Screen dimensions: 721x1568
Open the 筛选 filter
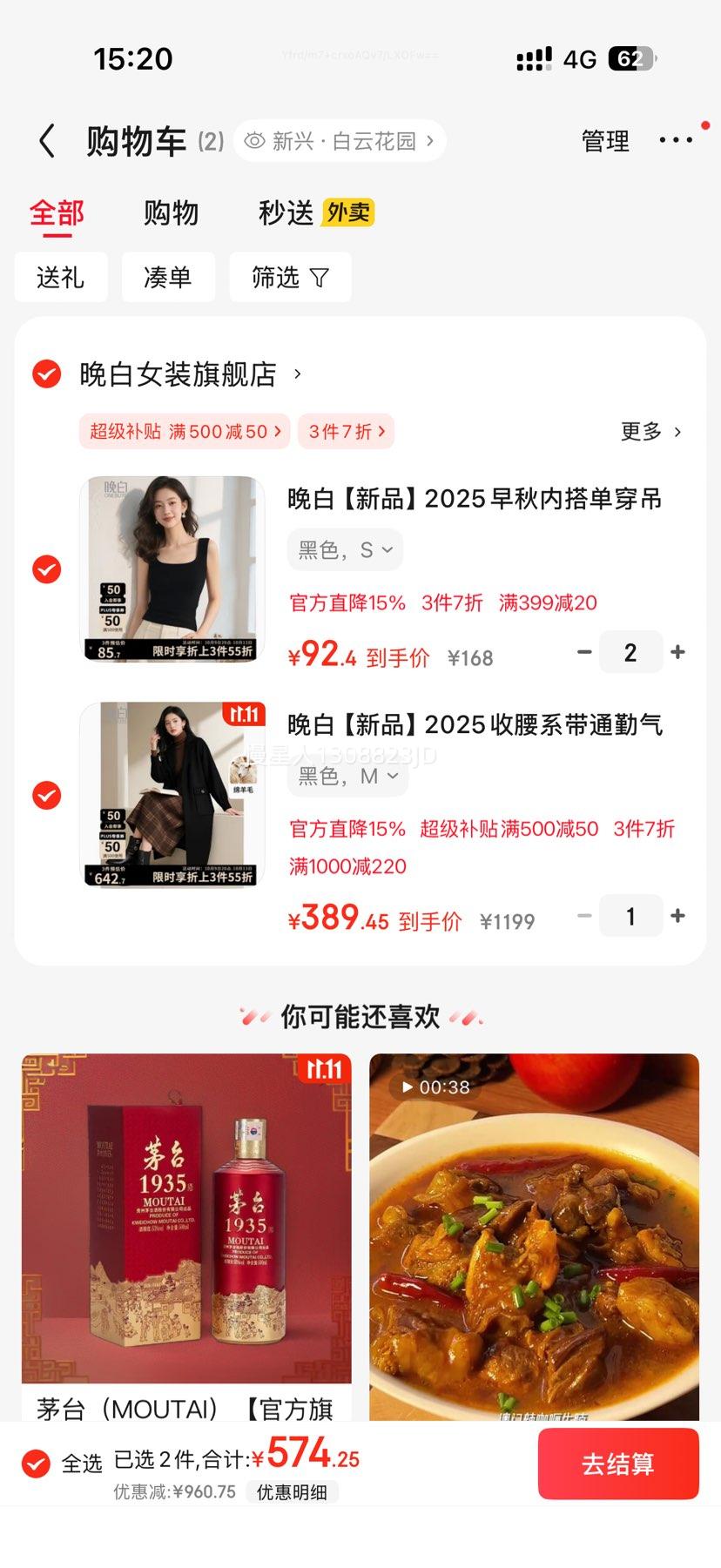290,278
